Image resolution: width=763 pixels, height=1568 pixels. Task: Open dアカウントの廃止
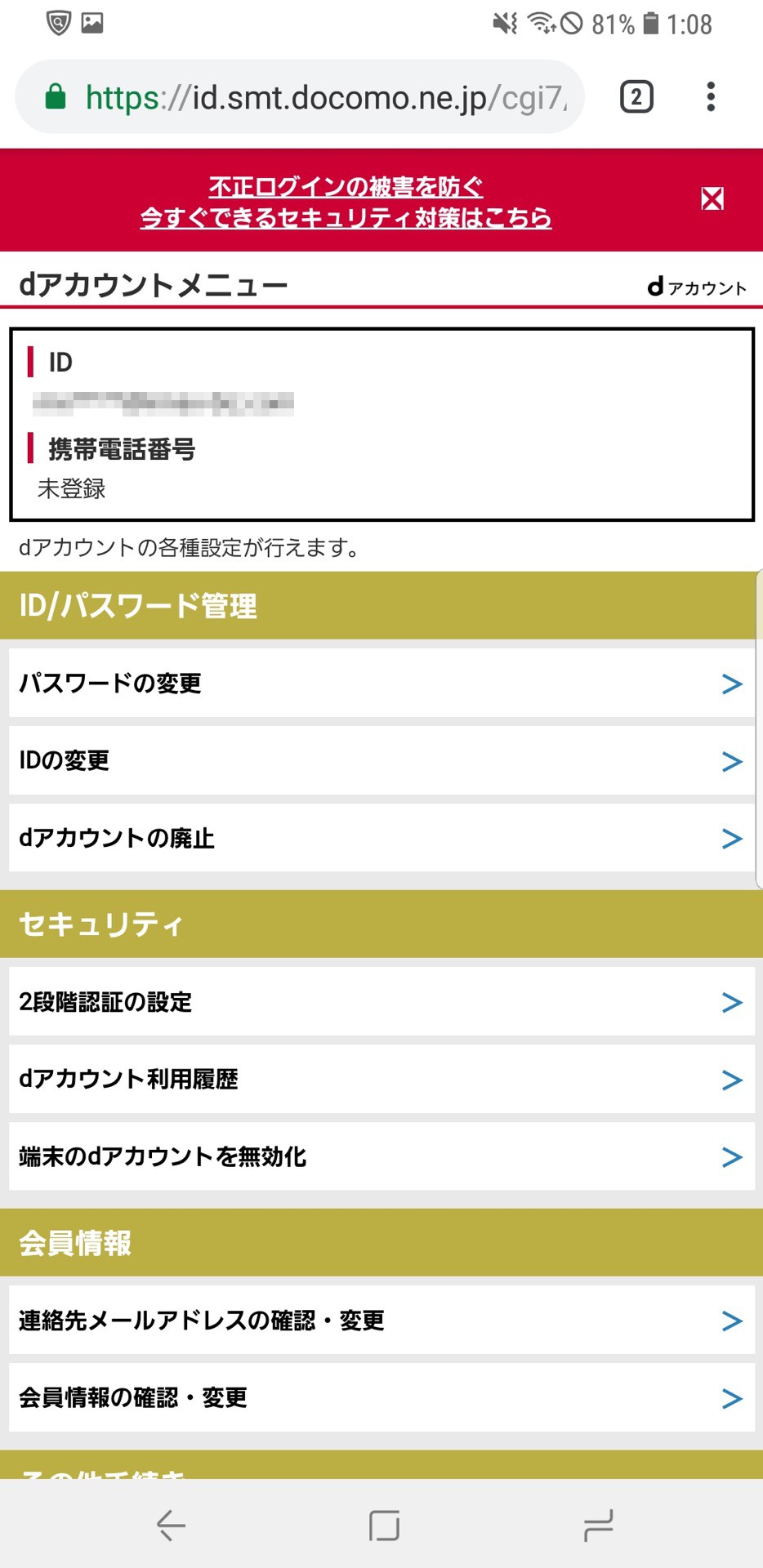click(x=381, y=838)
